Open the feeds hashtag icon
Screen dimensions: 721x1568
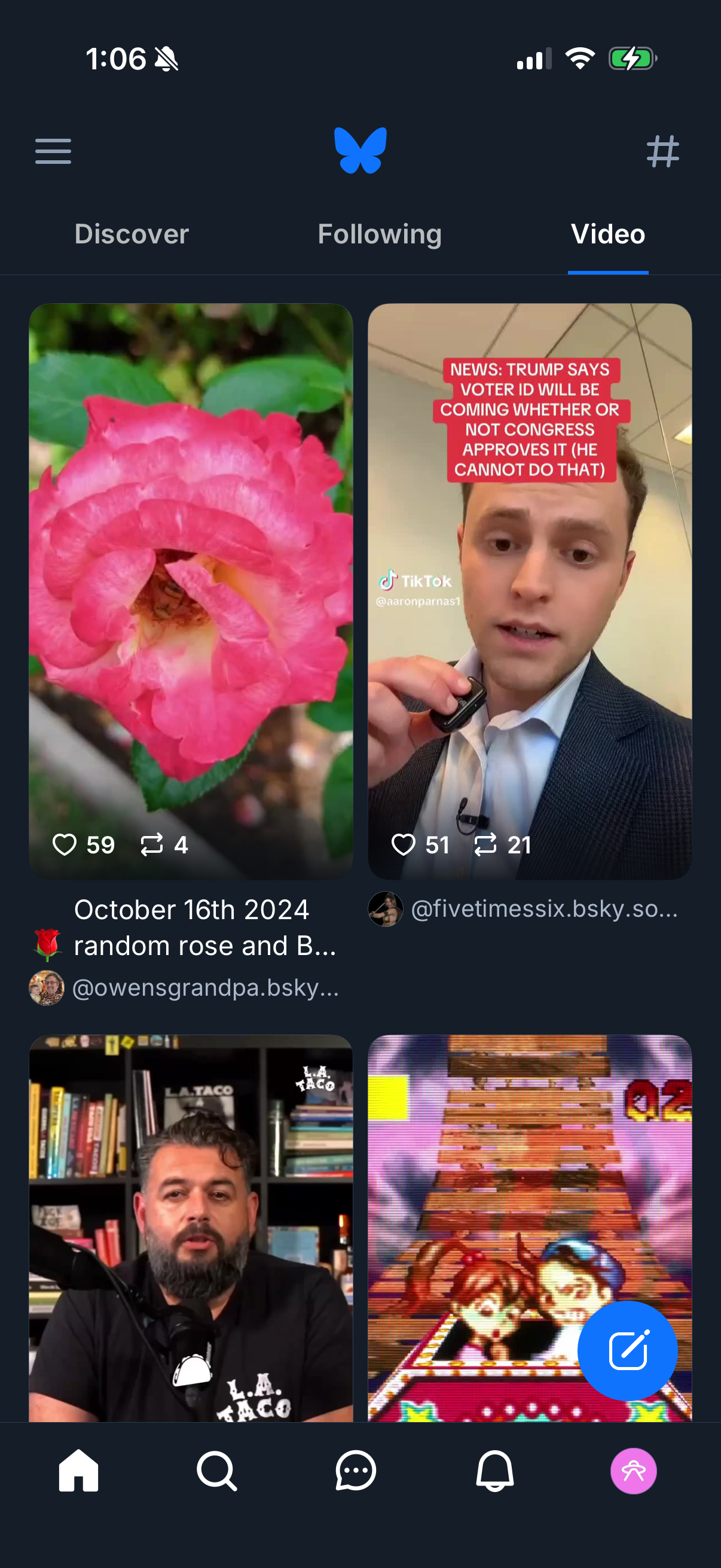663,151
